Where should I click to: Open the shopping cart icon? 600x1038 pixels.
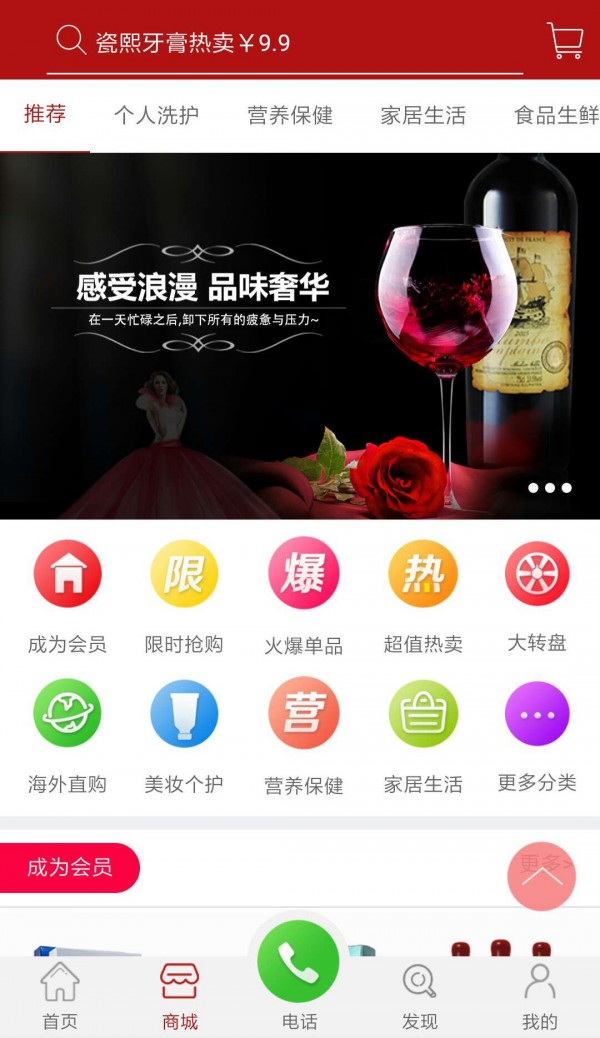click(565, 40)
